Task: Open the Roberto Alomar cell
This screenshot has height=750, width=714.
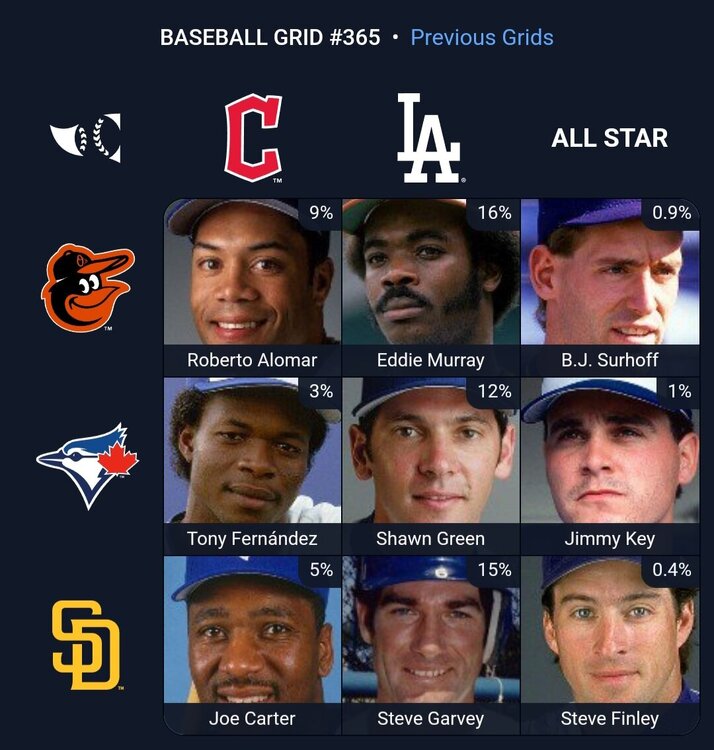Action: 252,287
